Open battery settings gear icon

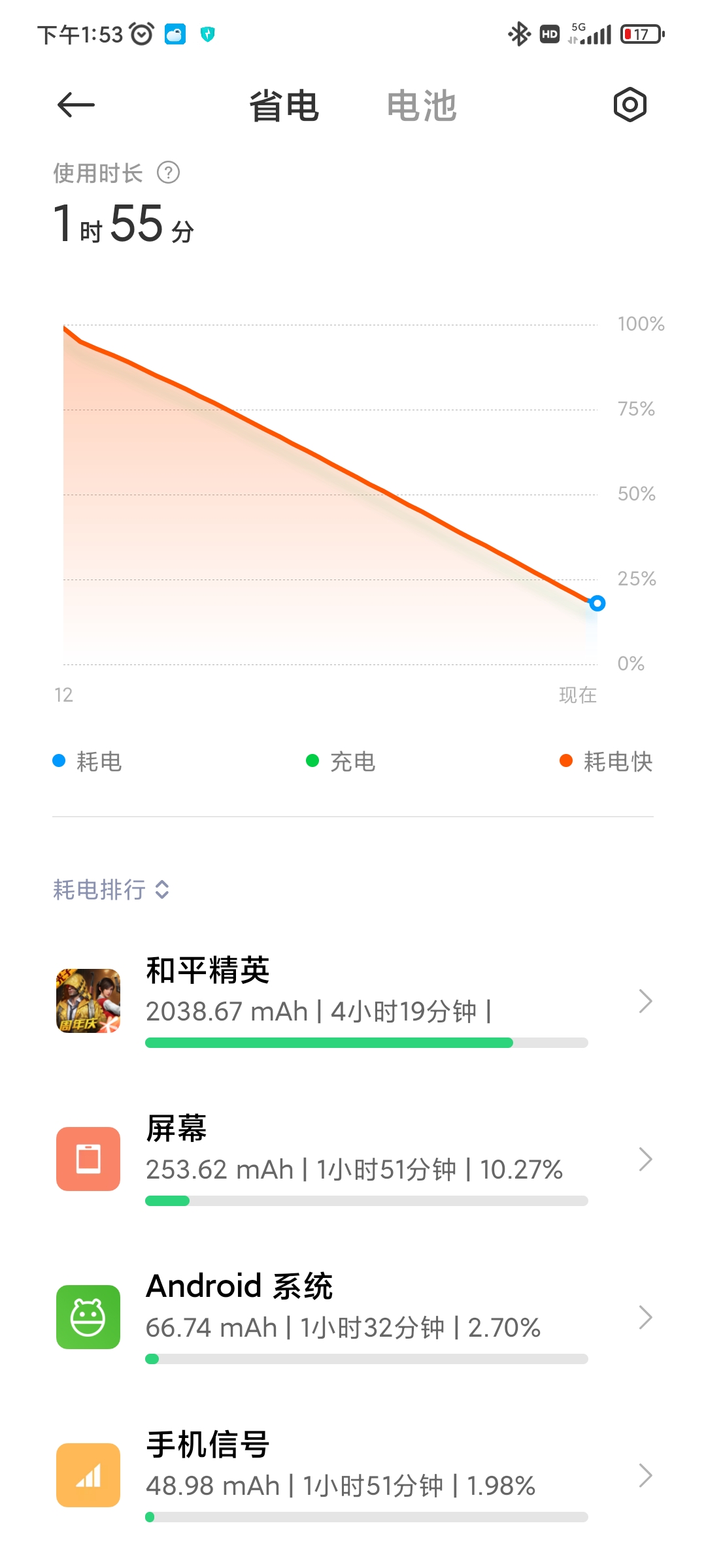point(630,105)
